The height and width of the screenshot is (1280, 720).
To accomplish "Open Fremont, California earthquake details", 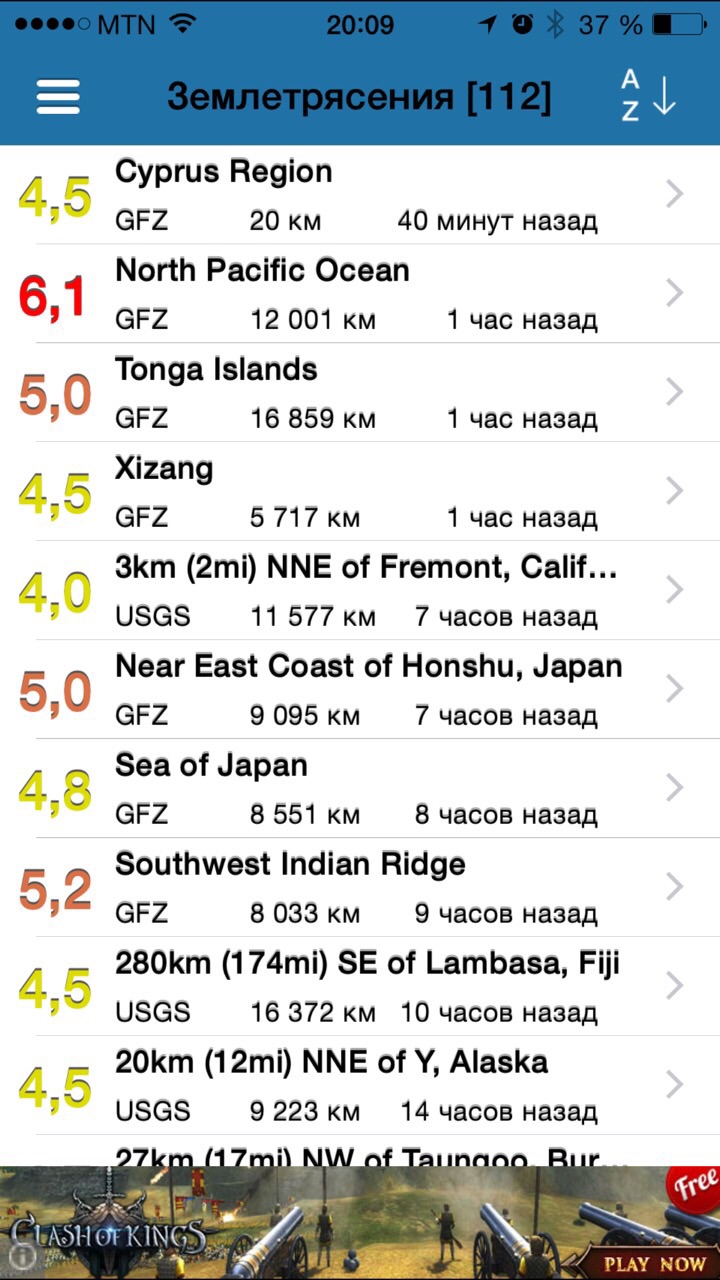I will pos(360,591).
